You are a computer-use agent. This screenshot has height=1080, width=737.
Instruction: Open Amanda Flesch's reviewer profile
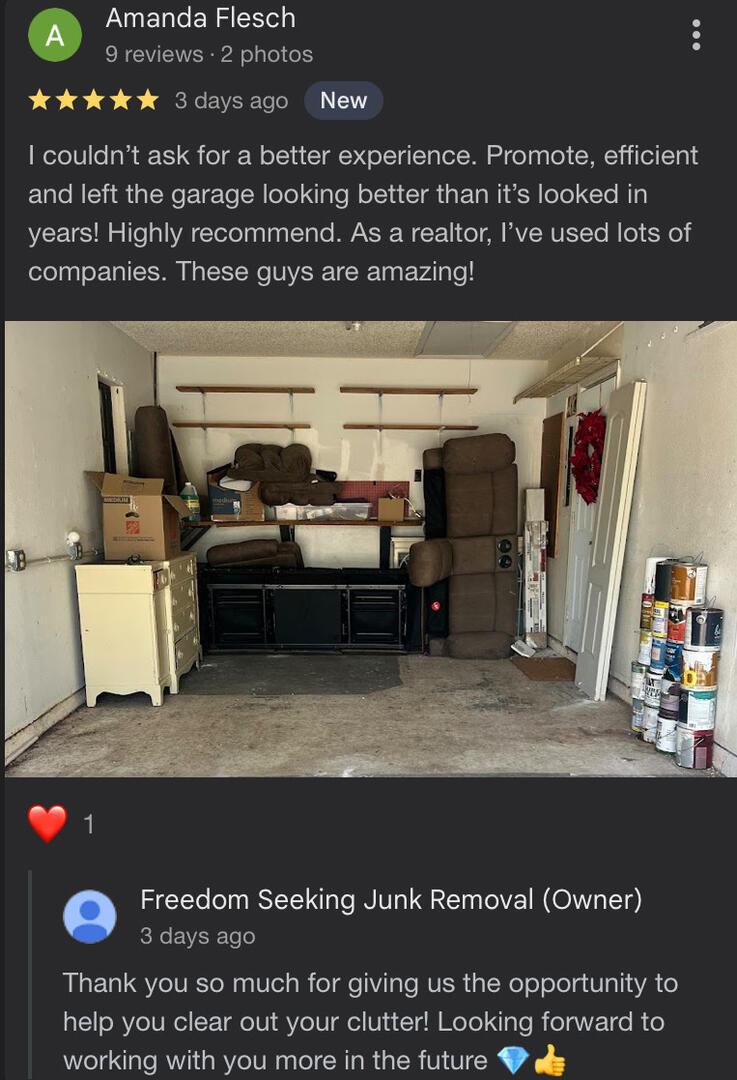coord(200,18)
